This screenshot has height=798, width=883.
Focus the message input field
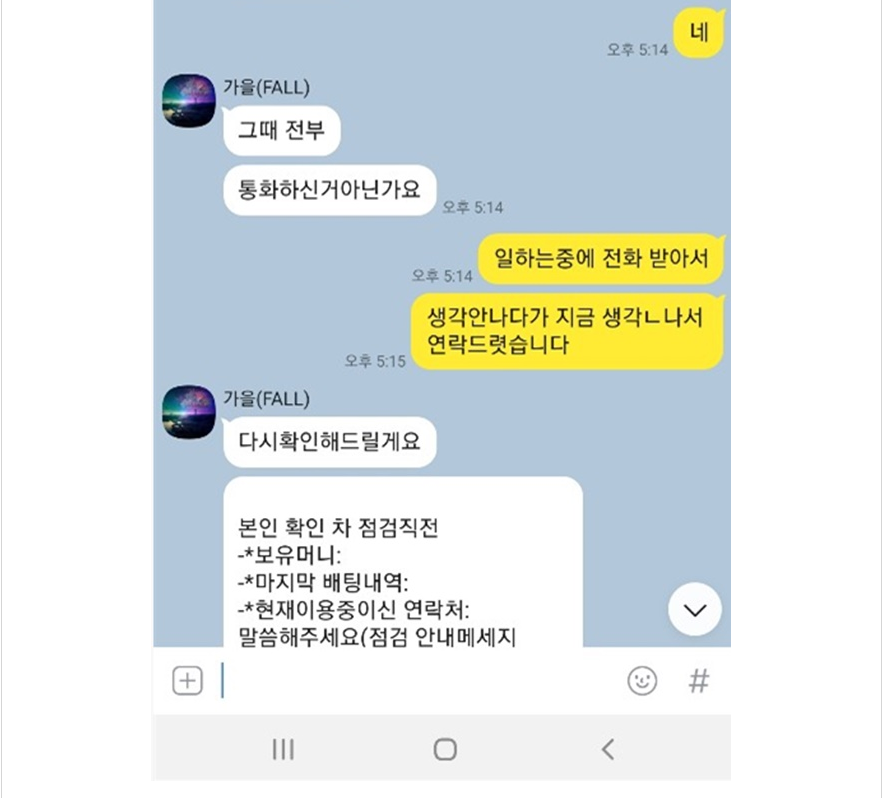420,681
